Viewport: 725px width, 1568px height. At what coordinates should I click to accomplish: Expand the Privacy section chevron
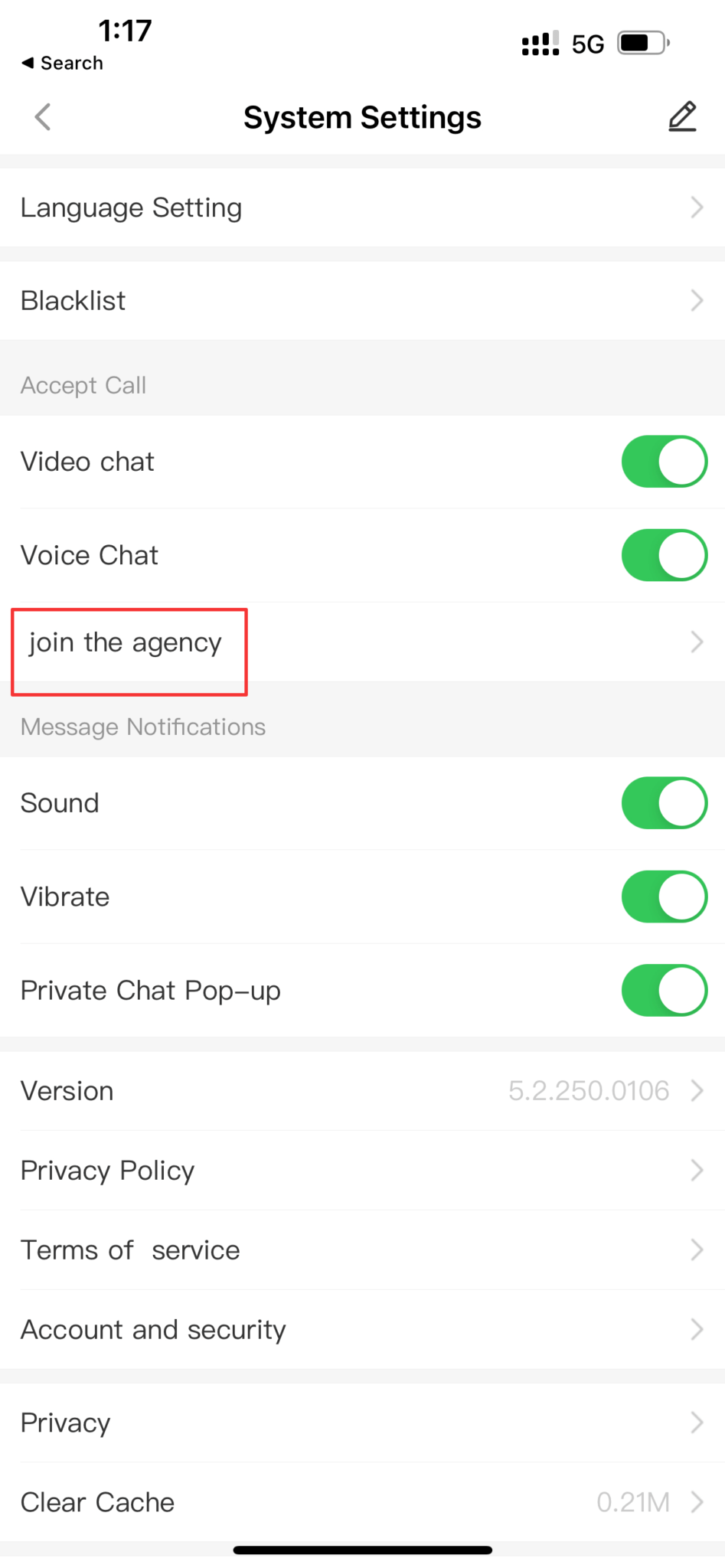coord(695,1422)
